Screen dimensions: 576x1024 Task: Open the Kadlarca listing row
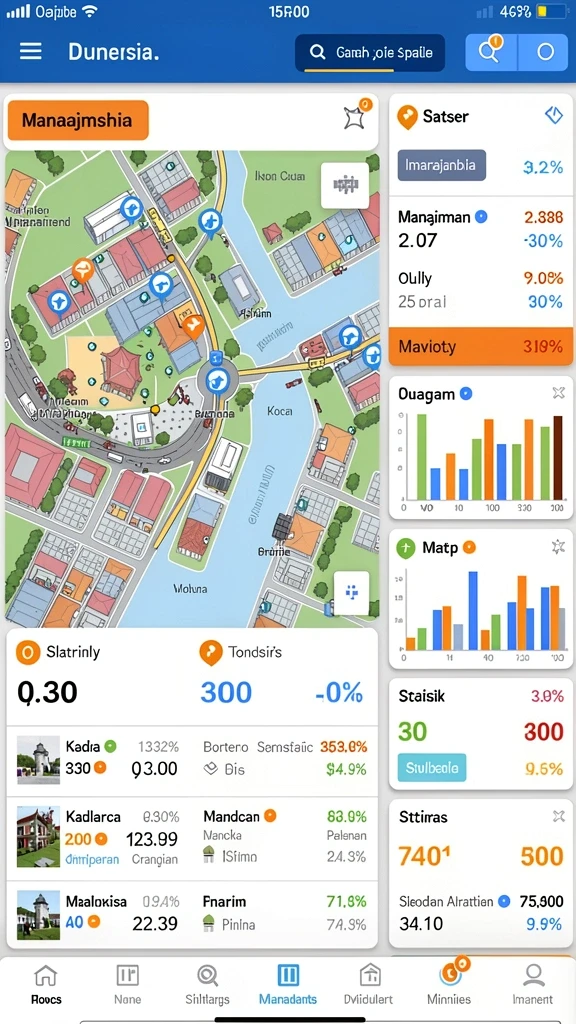point(192,839)
